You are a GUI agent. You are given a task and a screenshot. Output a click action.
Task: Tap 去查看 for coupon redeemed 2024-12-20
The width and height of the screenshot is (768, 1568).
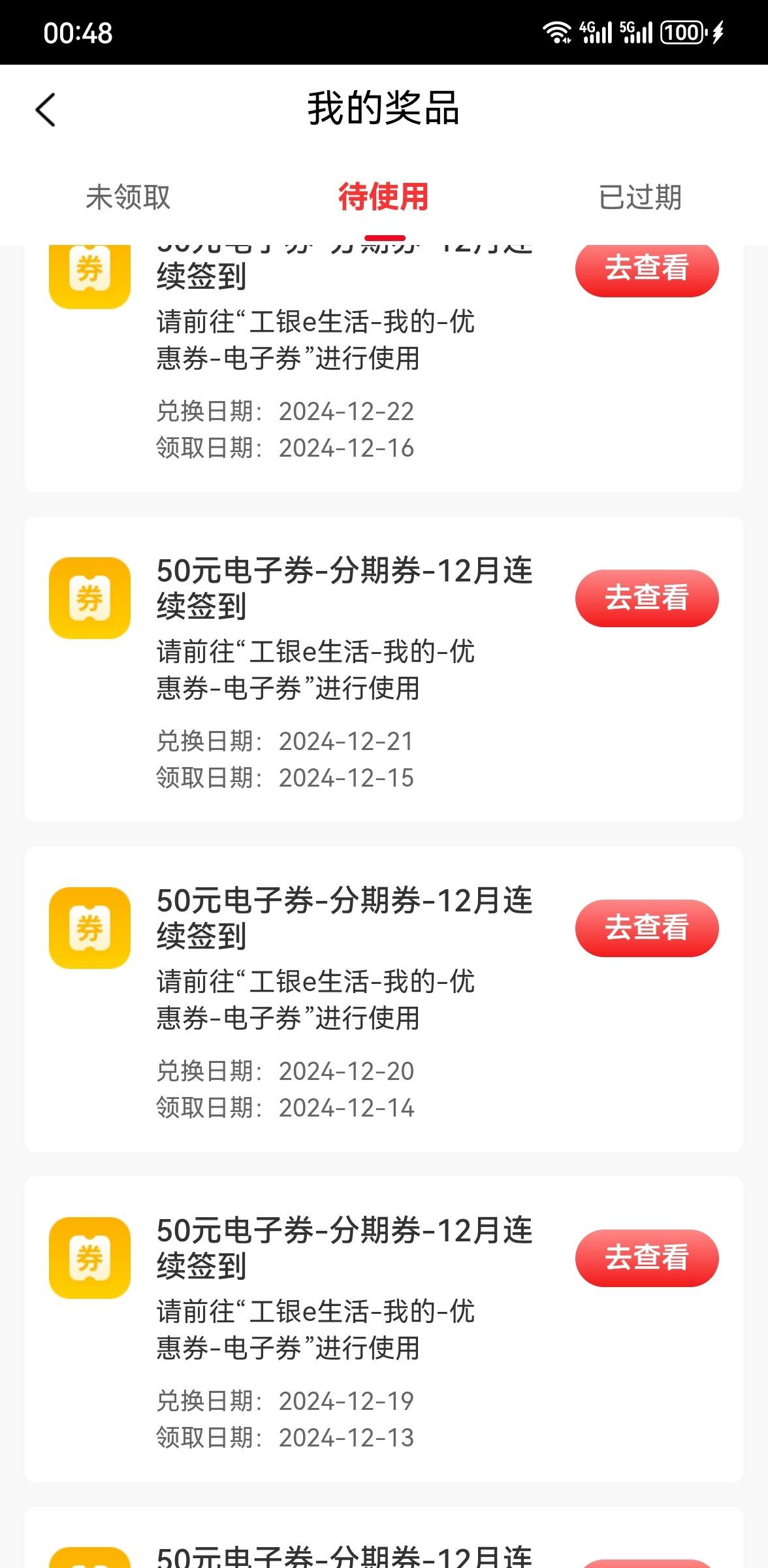click(647, 928)
